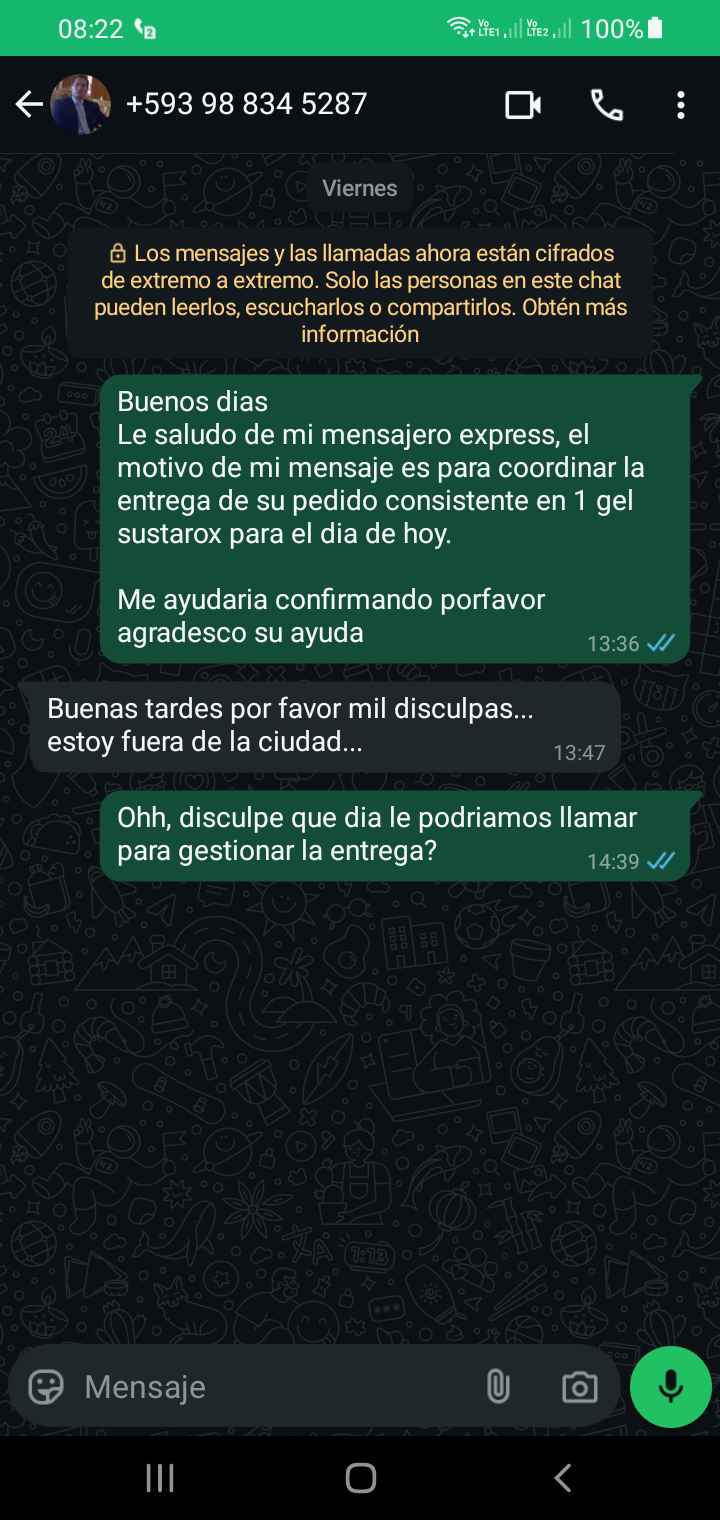Open contact info for +593 98 834 5287
The height and width of the screenshot is (1520, 720).
coord(246,104)
